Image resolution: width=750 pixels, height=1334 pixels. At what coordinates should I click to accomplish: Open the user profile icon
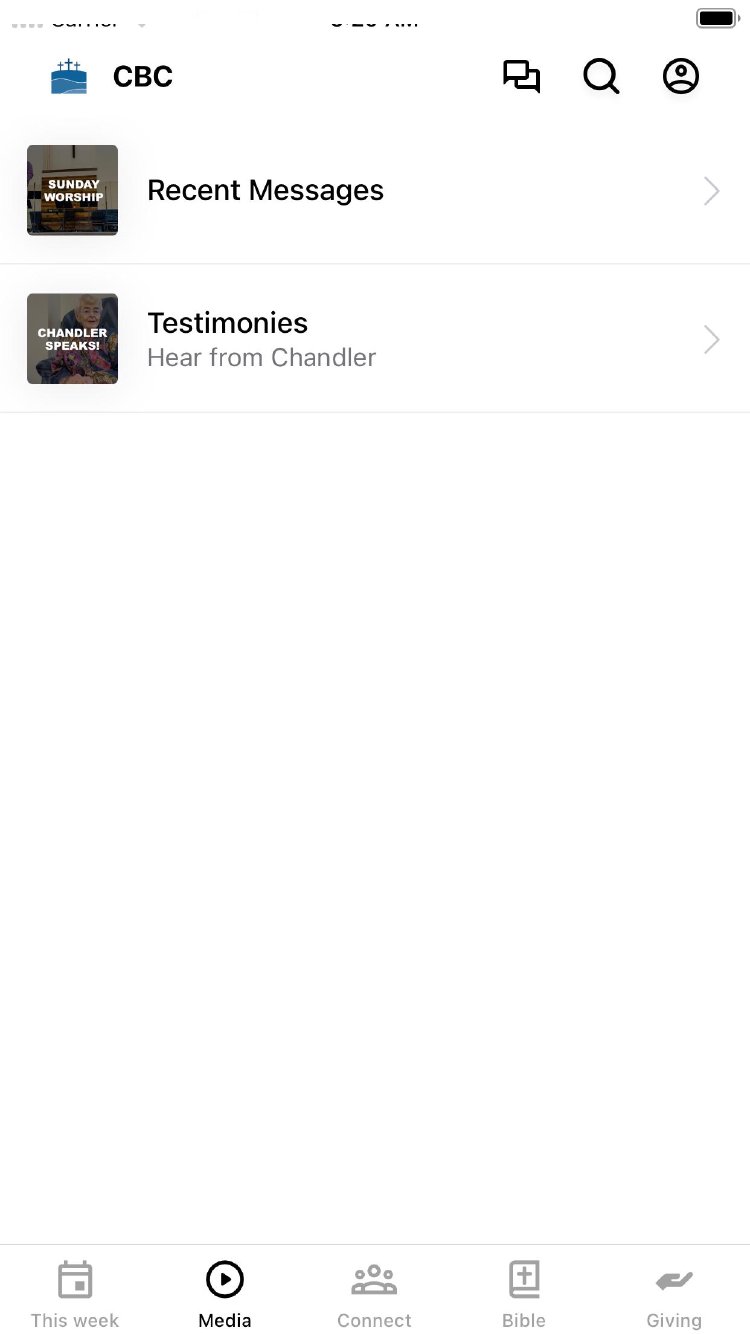click(681, 77)
